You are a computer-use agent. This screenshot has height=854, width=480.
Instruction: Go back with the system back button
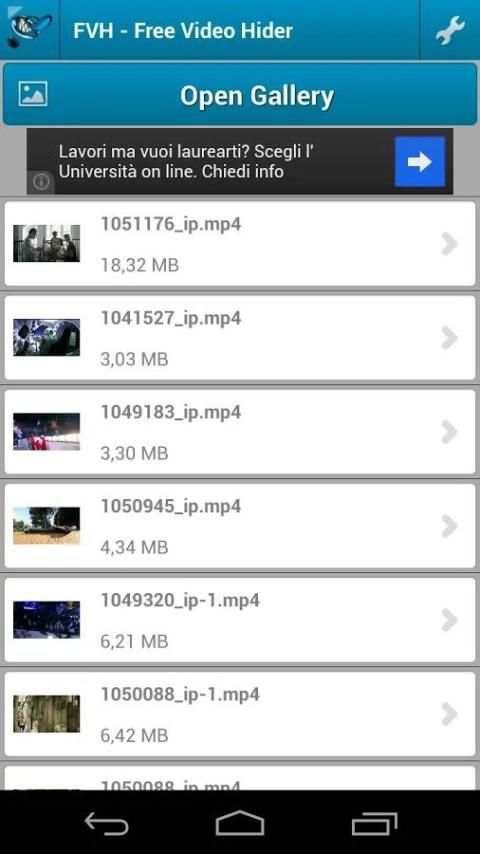pyautogui.click(x=106, y=823)
